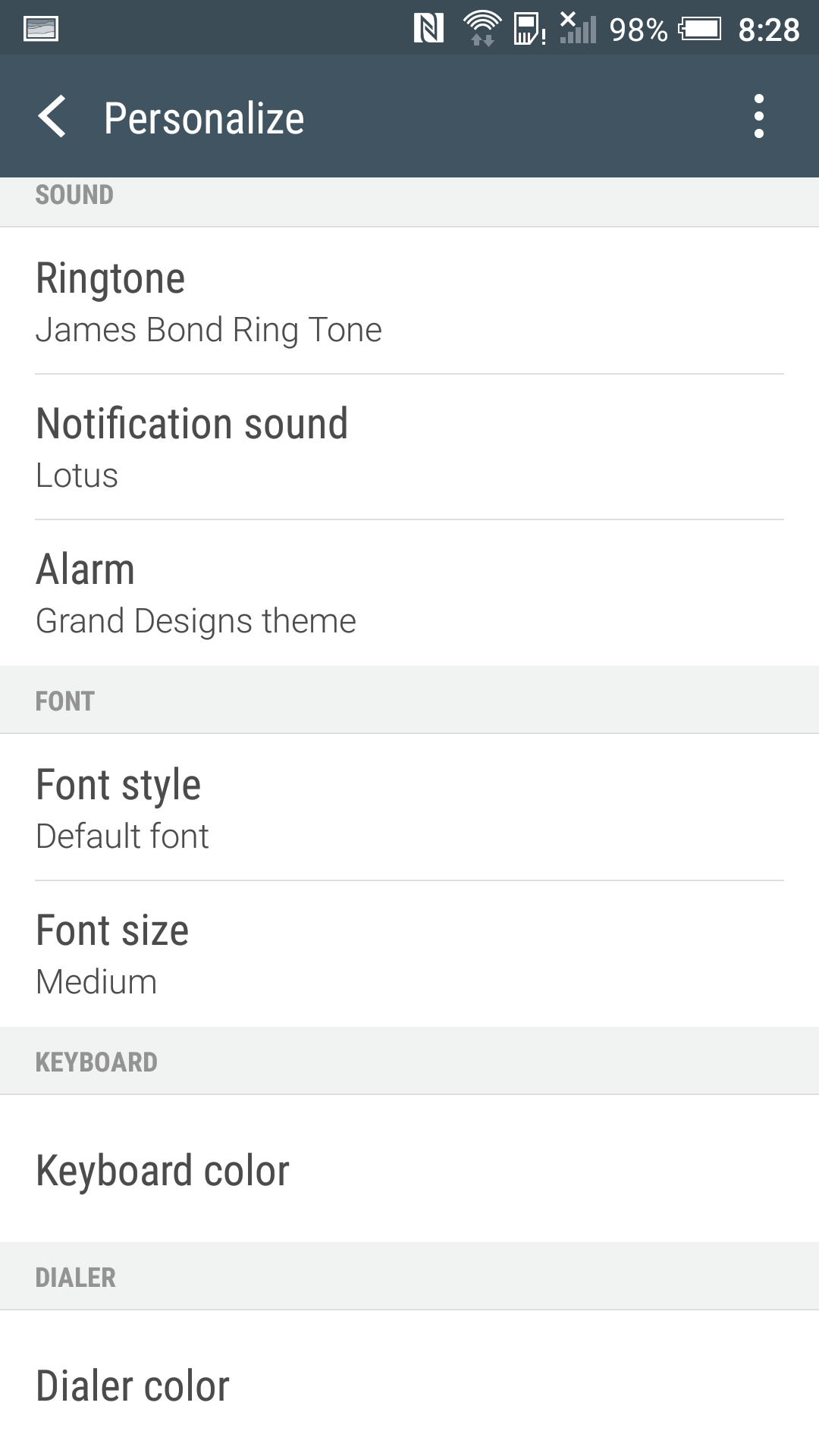
Task: Open the Ringtone setting
Action: pos(409,301)
